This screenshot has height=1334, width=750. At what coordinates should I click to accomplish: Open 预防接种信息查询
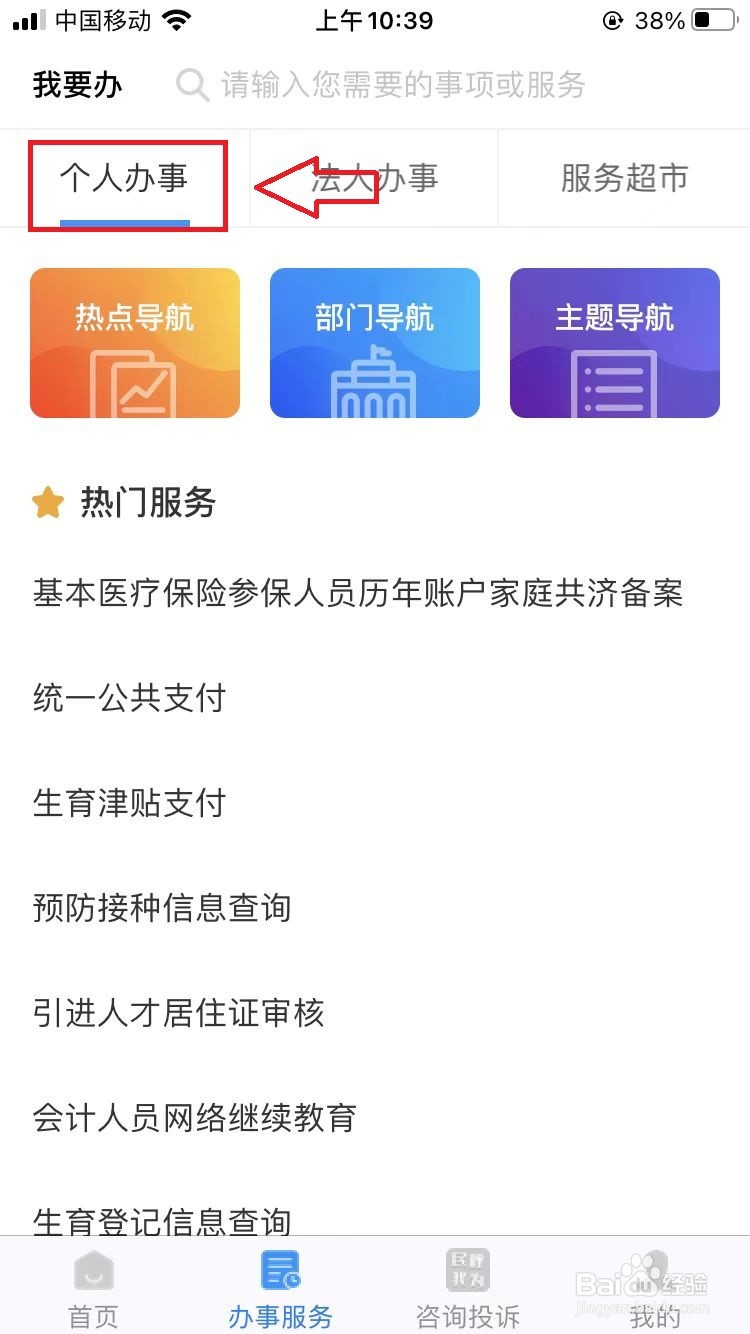162,908
